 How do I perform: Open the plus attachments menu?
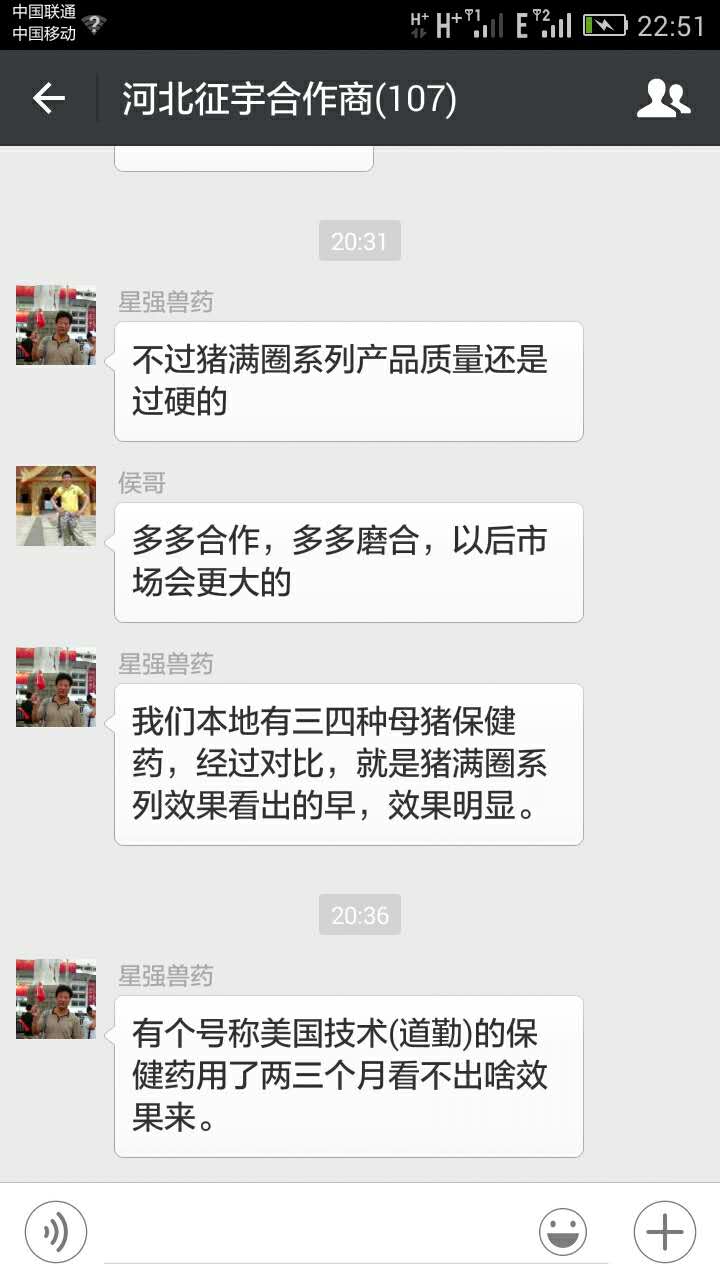coord(664,1231)
